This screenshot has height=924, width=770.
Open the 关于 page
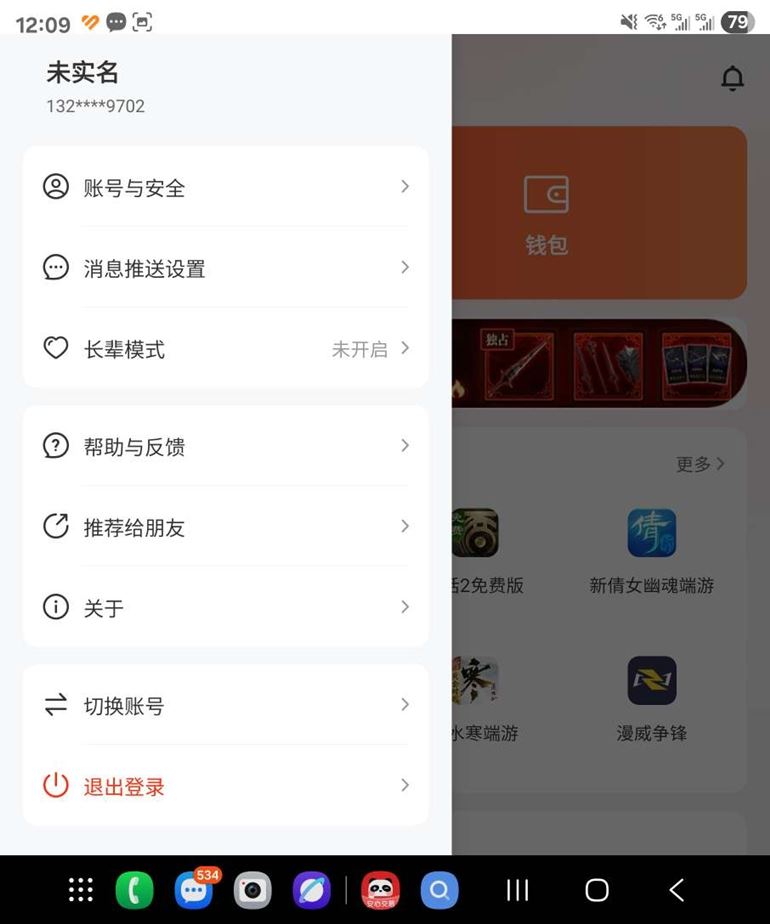(x=225, y=607)
